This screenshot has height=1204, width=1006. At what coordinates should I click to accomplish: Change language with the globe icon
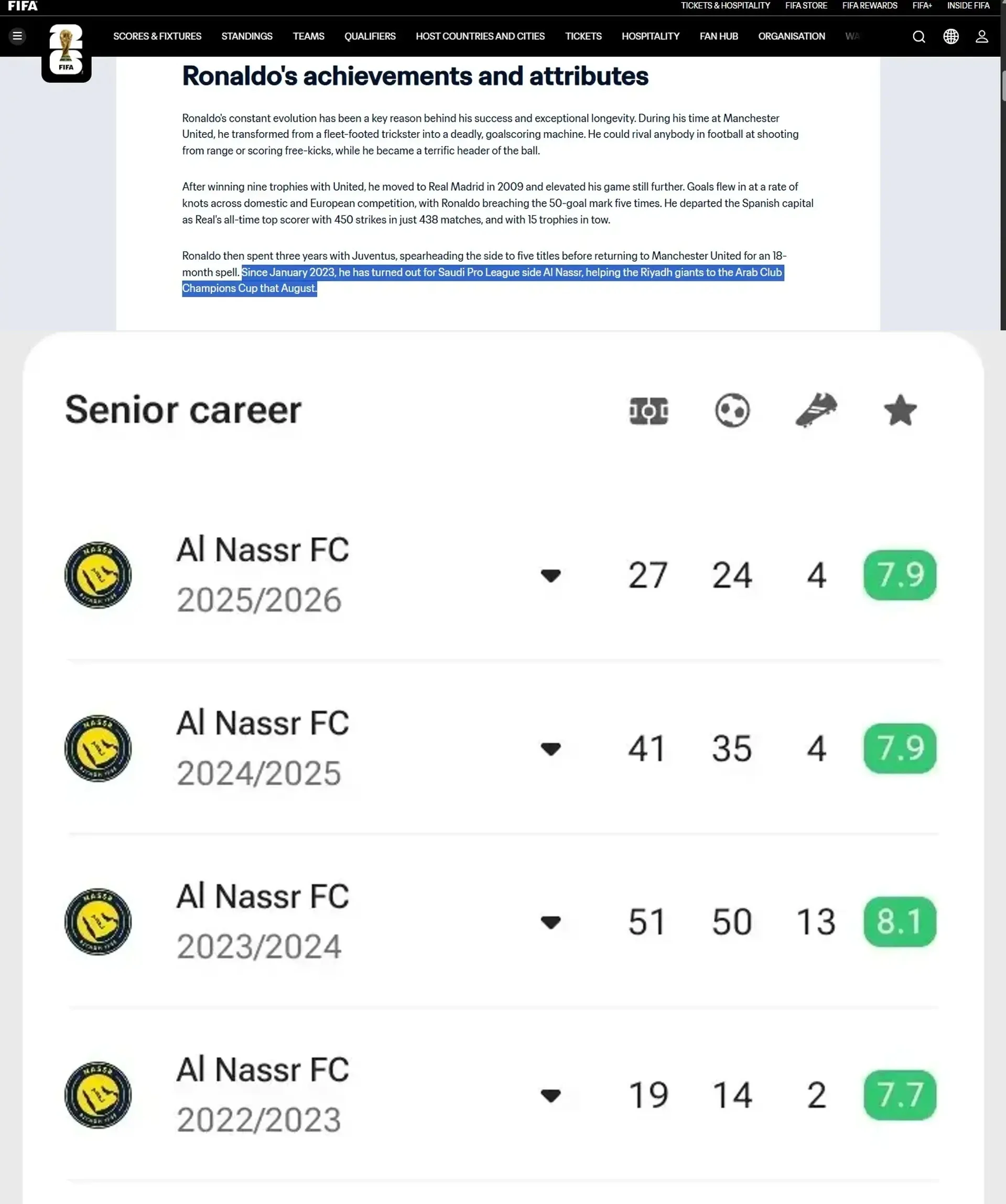[x=950, y=37]
